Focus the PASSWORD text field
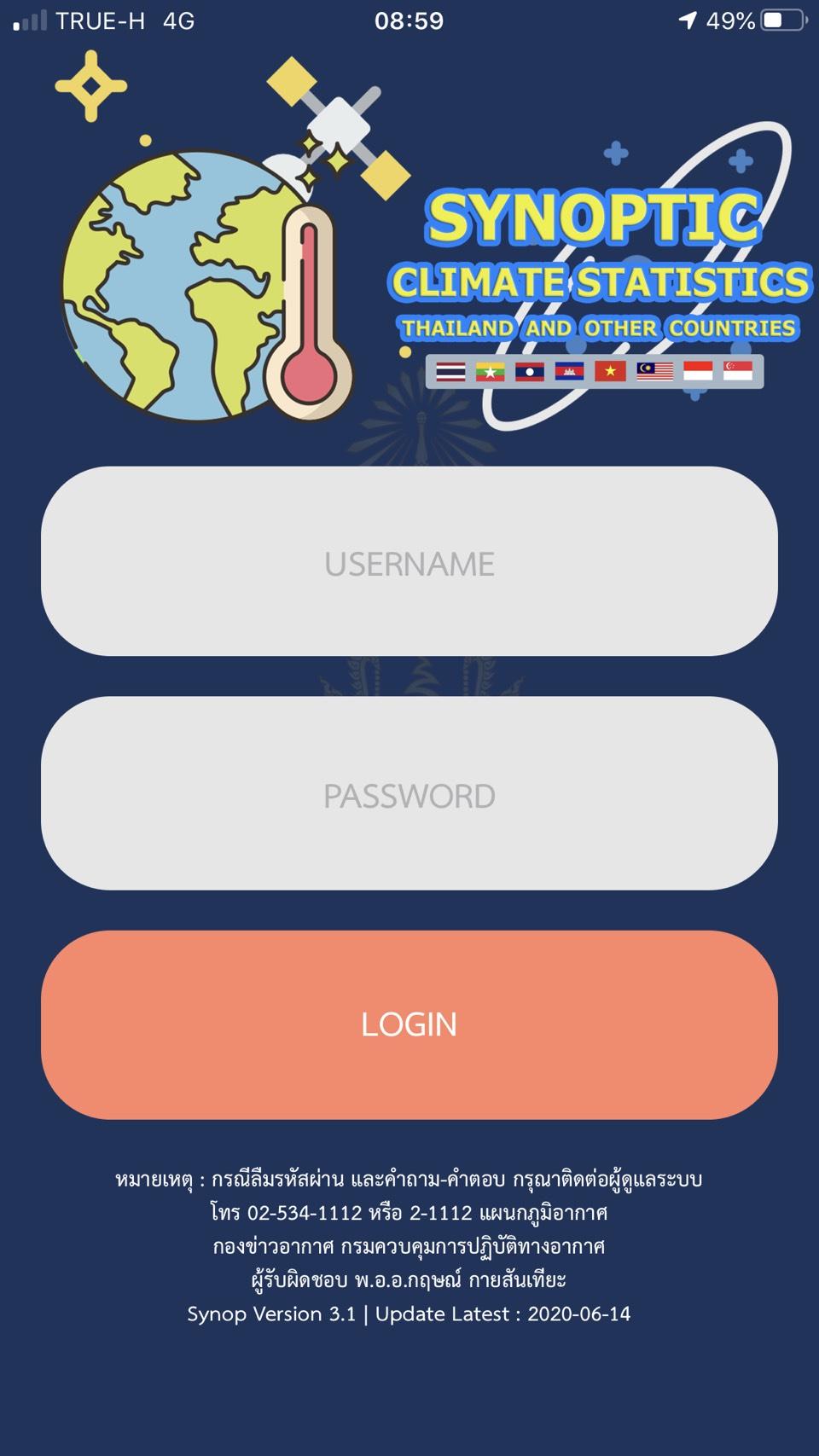Viewport: 819px width, 1456px height. tap(409, 793)
